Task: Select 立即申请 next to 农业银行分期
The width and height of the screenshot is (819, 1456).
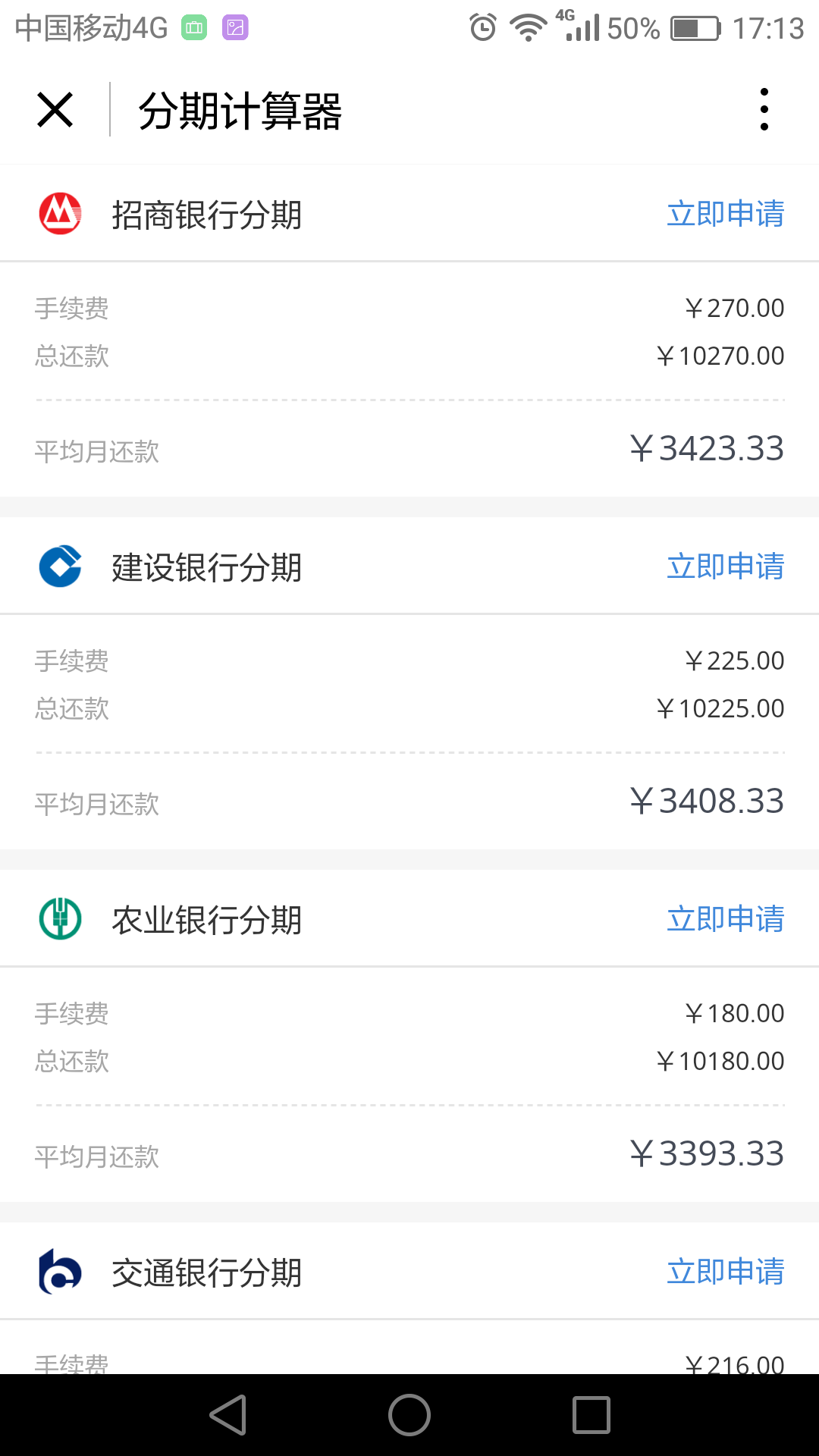Action: tap(726, 919)
